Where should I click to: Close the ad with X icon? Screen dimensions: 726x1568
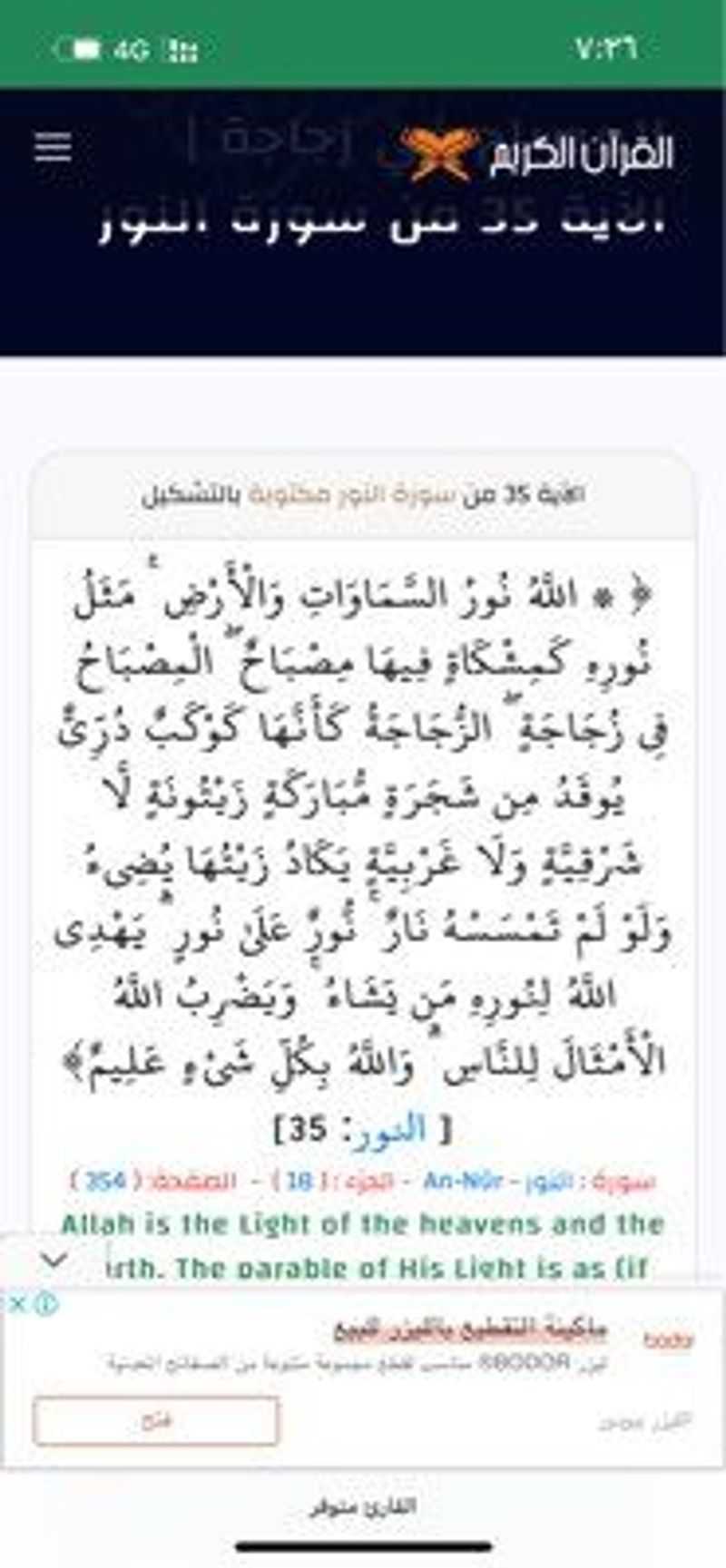pyautogui.click(x=16, y=1304)
